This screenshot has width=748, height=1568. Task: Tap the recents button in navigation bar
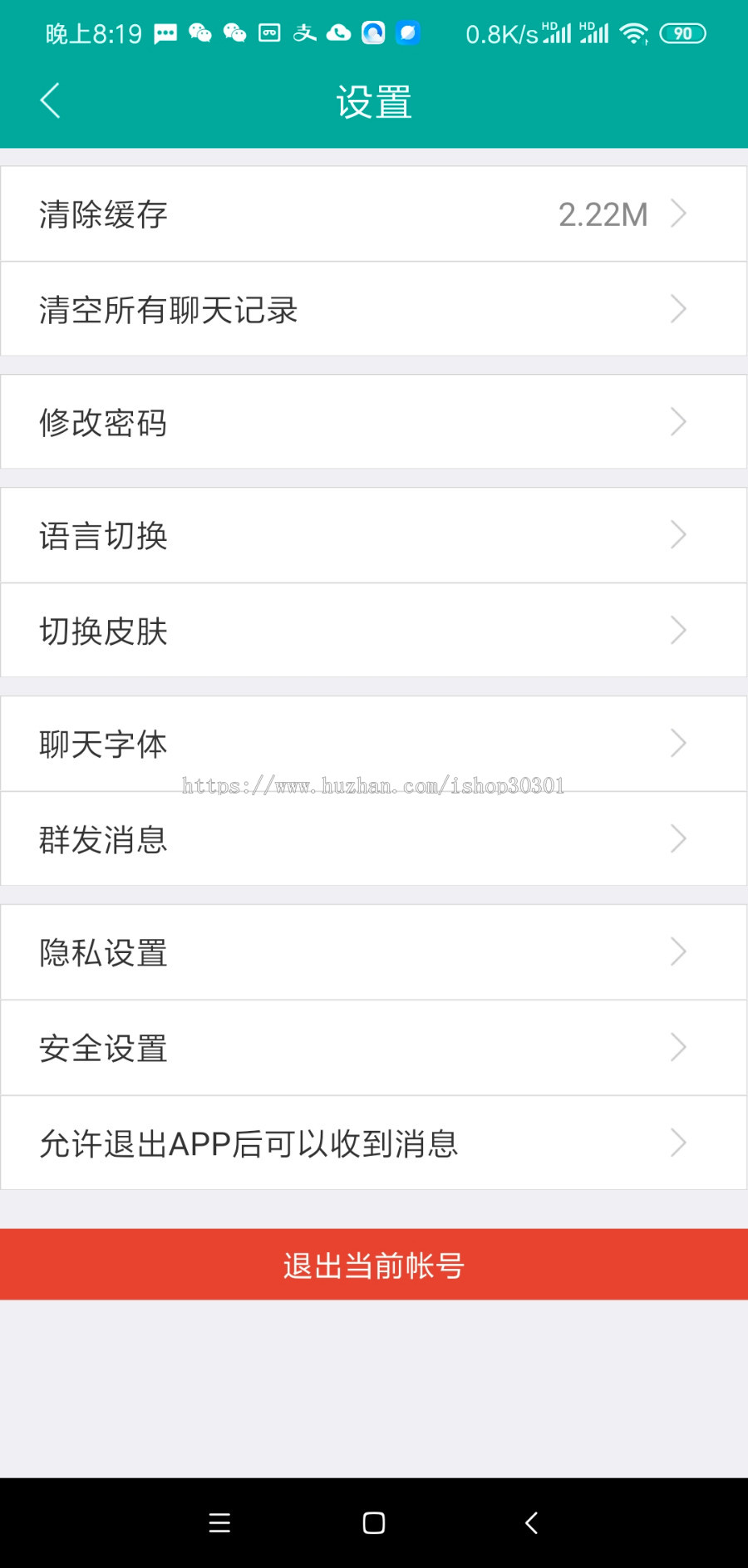point(219,1523)
